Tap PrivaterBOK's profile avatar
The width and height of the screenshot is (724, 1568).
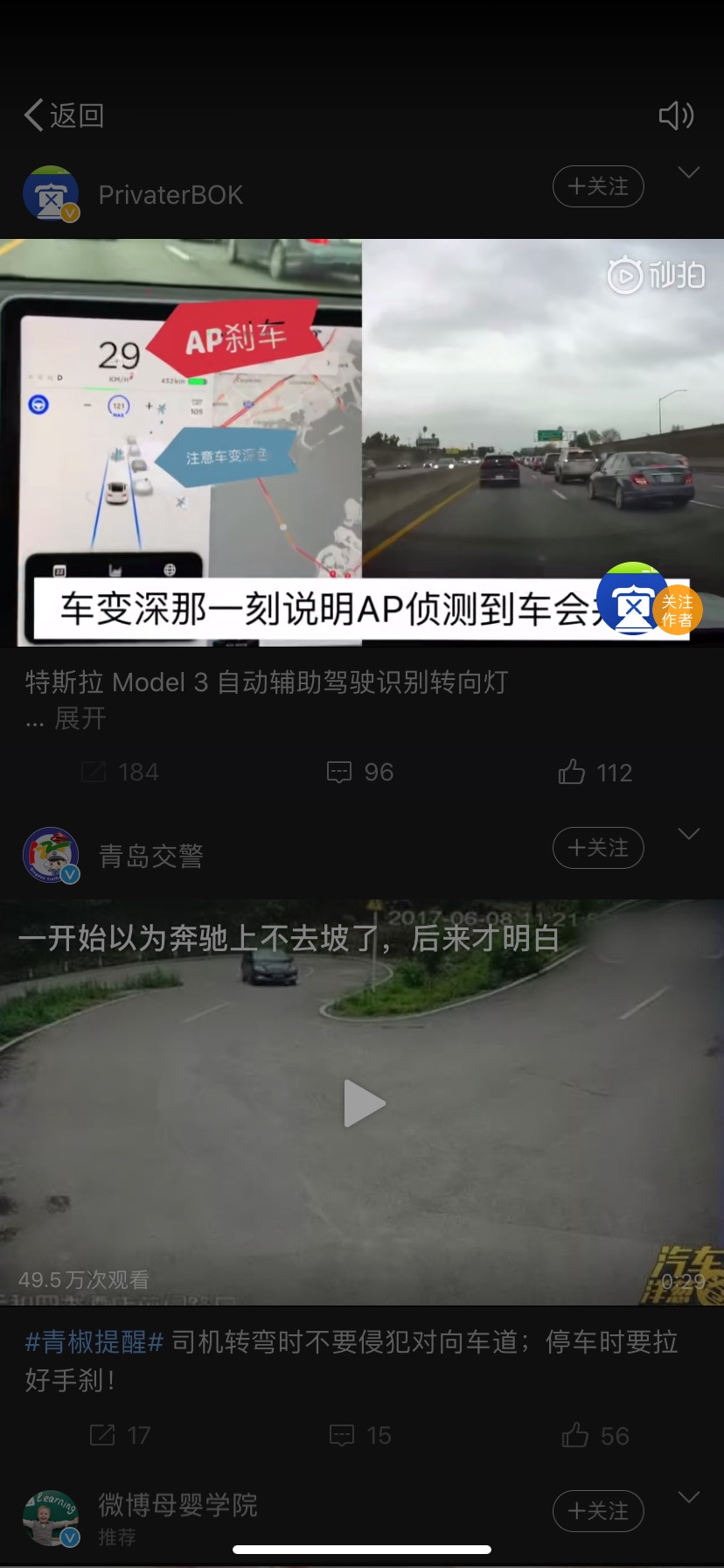(51, 192)
